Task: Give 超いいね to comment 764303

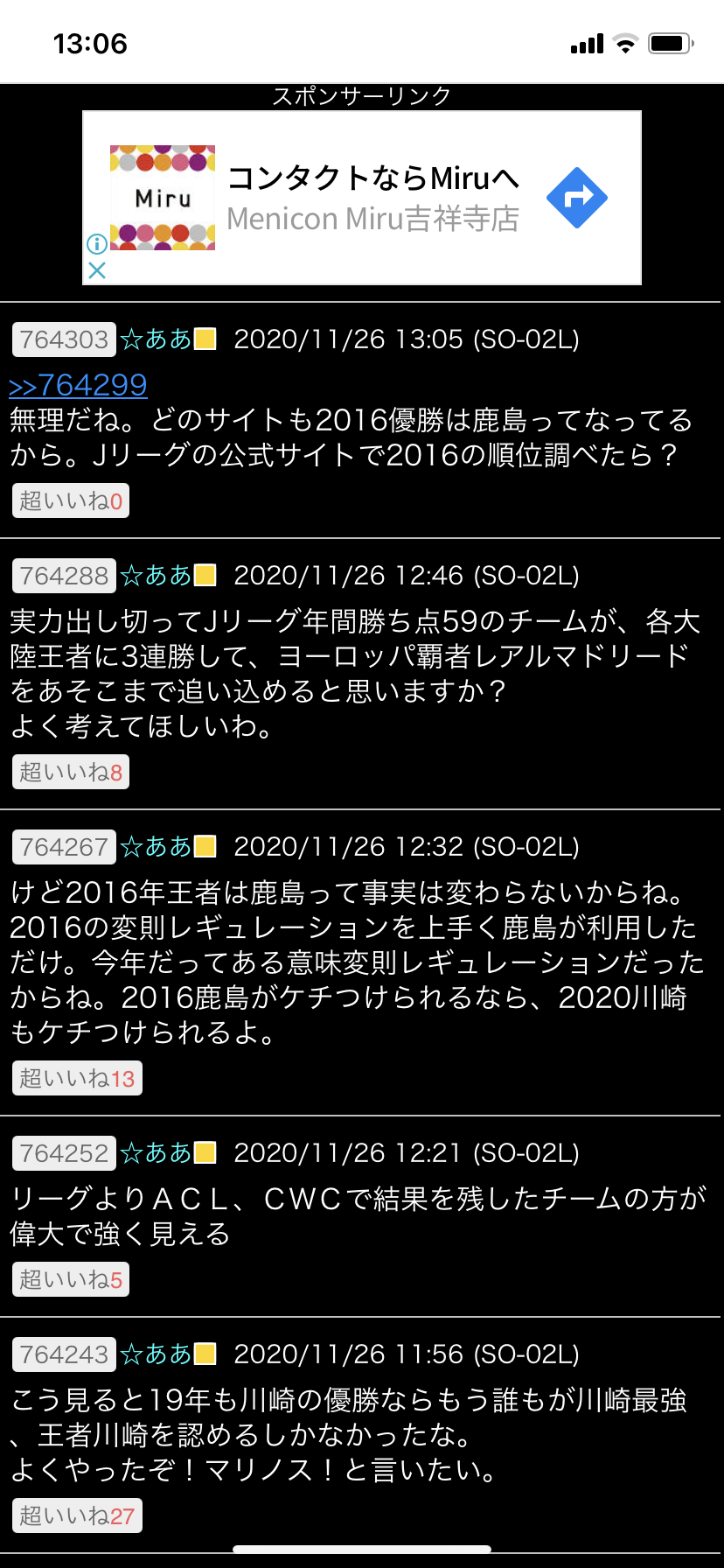Action: (71, 501)
